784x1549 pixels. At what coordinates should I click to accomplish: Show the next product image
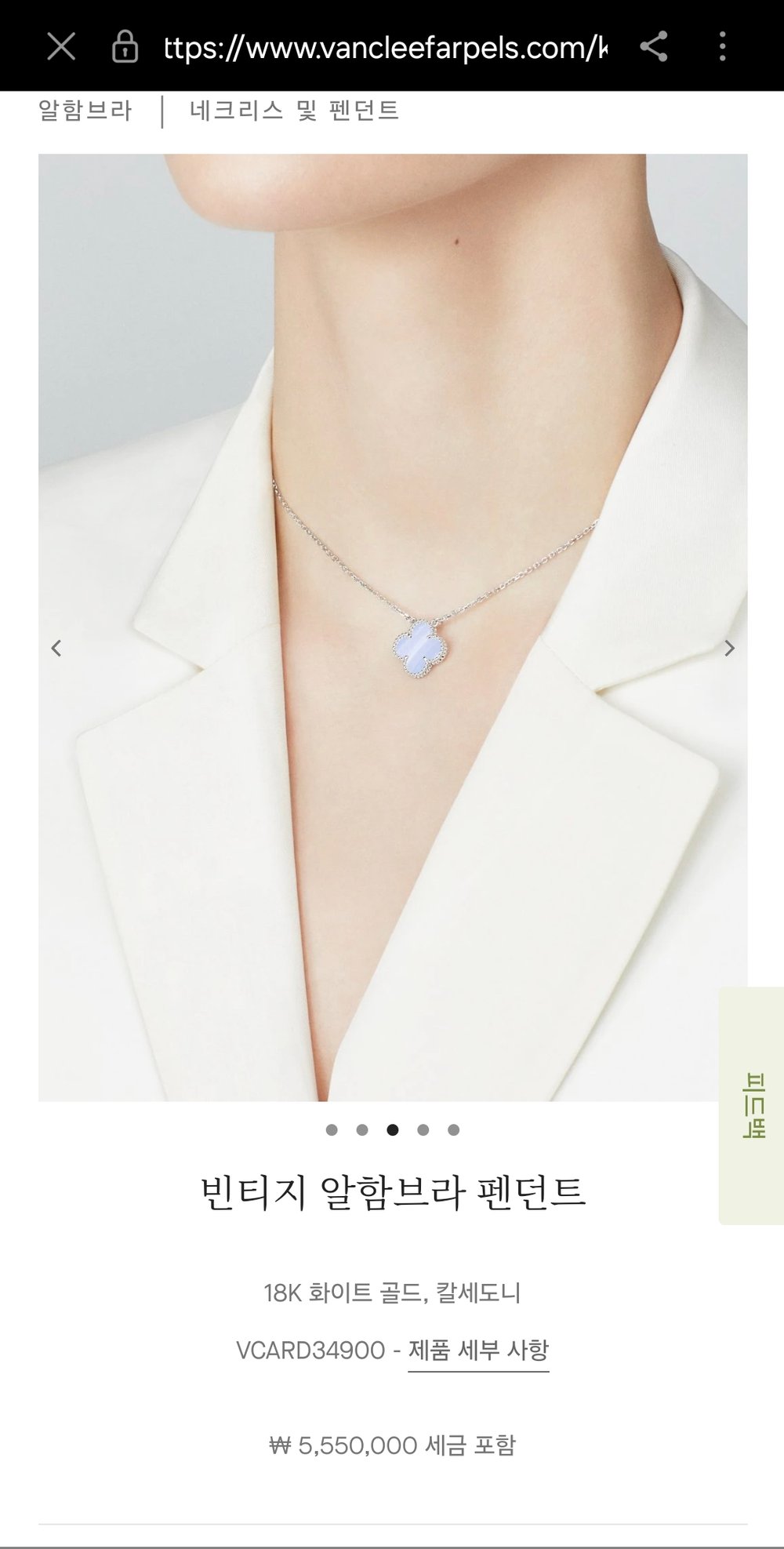(729, 648)
